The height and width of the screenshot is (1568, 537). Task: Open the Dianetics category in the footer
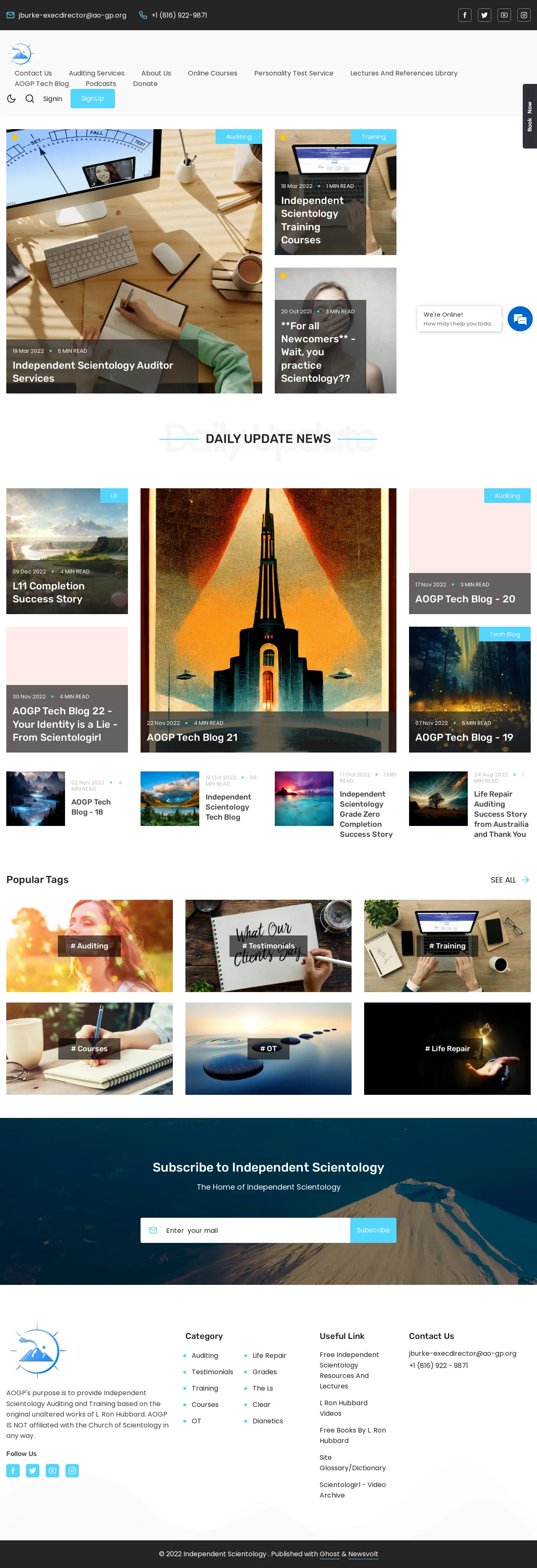click(267, 1421)
